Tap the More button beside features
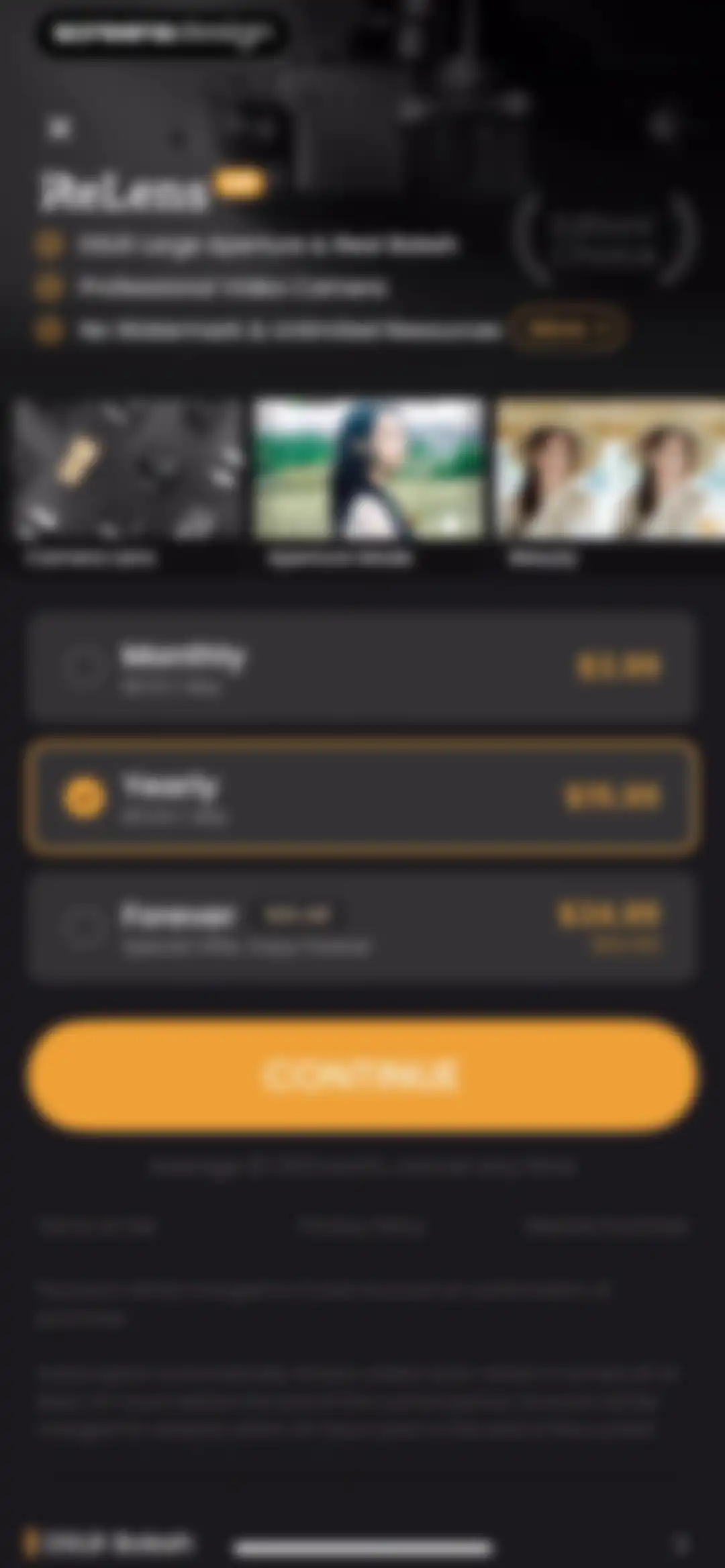The height and width of the screenshot is (1568, 725). (567, 329)
